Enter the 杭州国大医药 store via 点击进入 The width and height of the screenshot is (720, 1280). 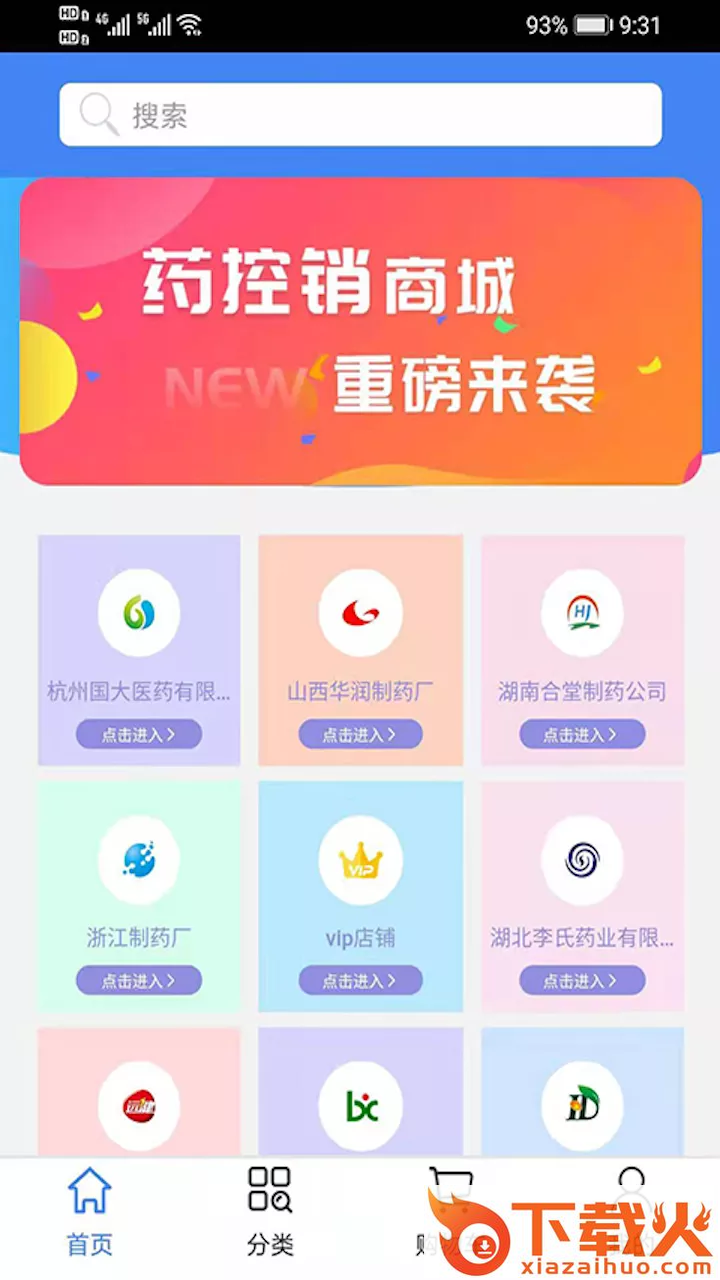139,734
